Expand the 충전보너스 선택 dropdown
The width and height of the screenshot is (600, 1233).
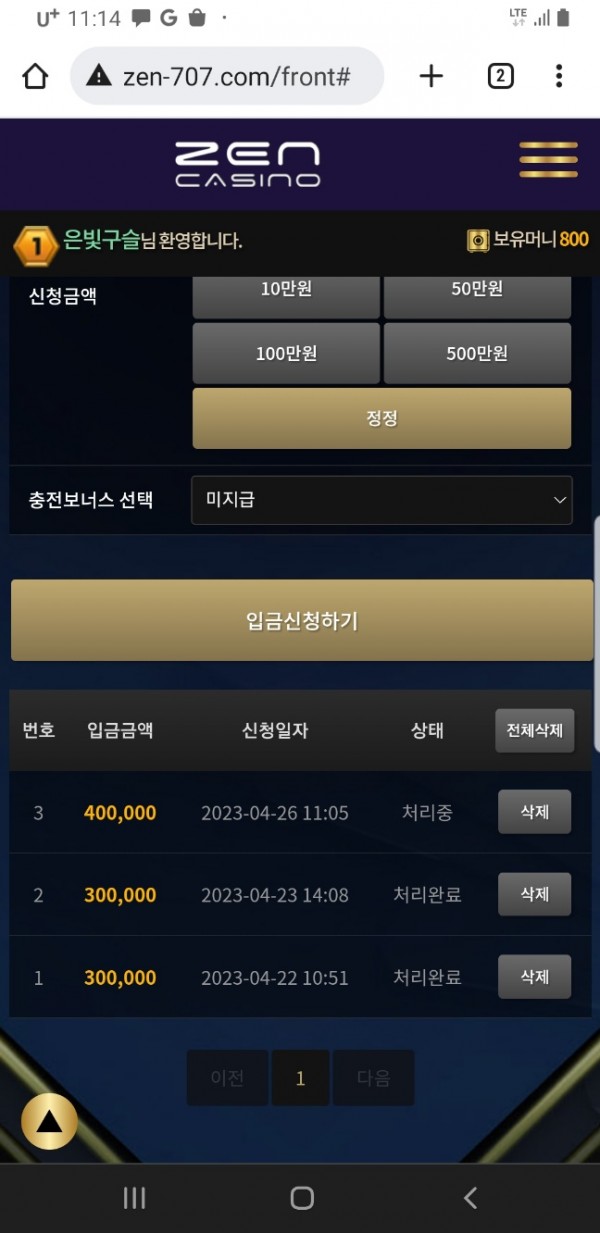[382, 500]
